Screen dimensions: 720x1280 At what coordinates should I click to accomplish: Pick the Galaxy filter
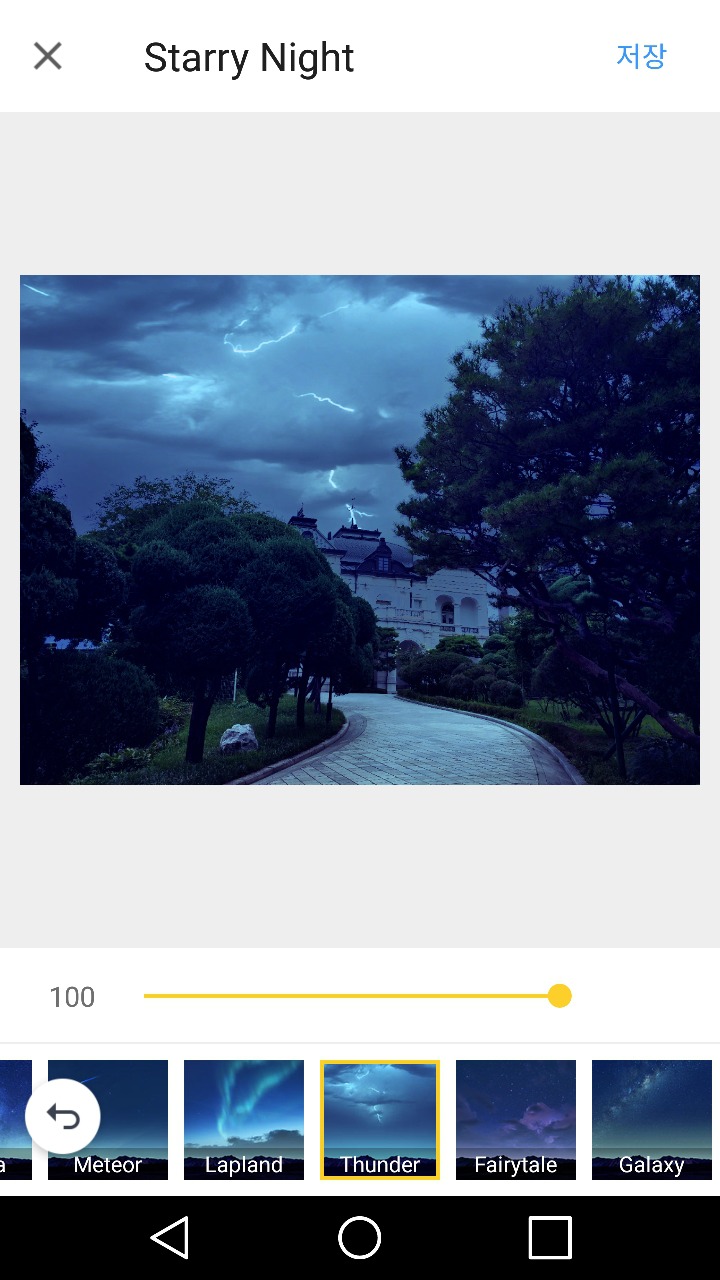[x=652, y=1120]
